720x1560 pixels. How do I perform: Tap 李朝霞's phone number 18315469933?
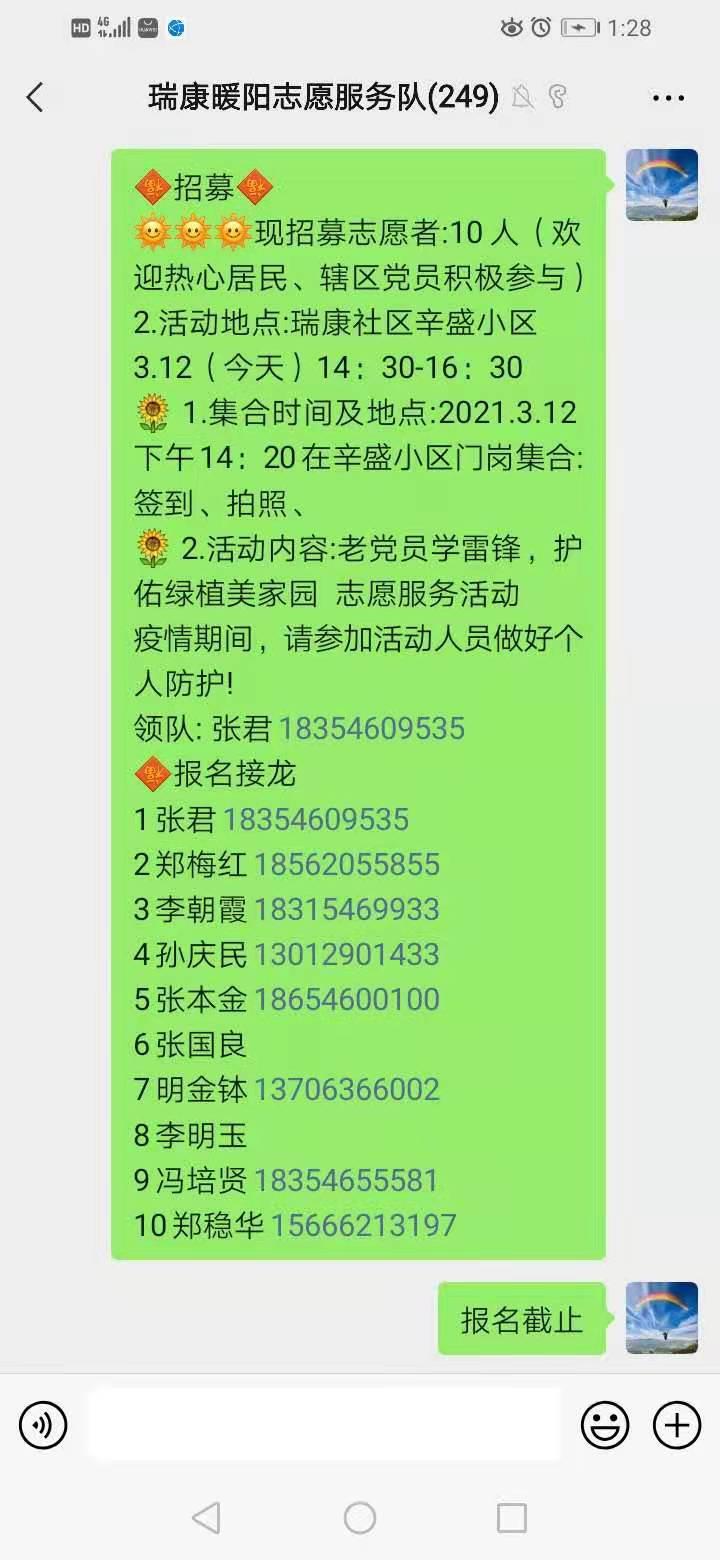click(347, 909)
